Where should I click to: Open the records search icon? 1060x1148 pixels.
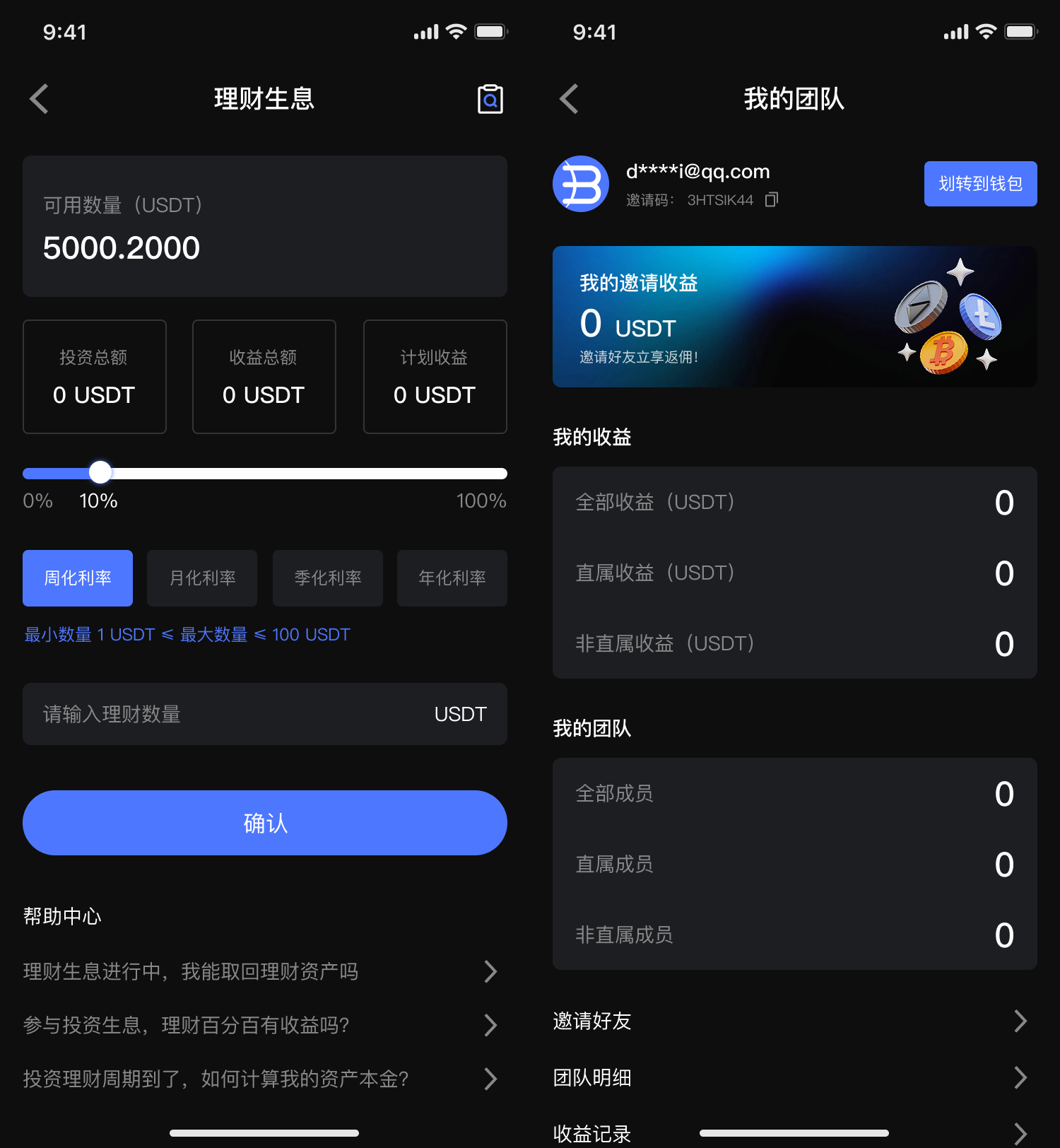pos(490,99)
